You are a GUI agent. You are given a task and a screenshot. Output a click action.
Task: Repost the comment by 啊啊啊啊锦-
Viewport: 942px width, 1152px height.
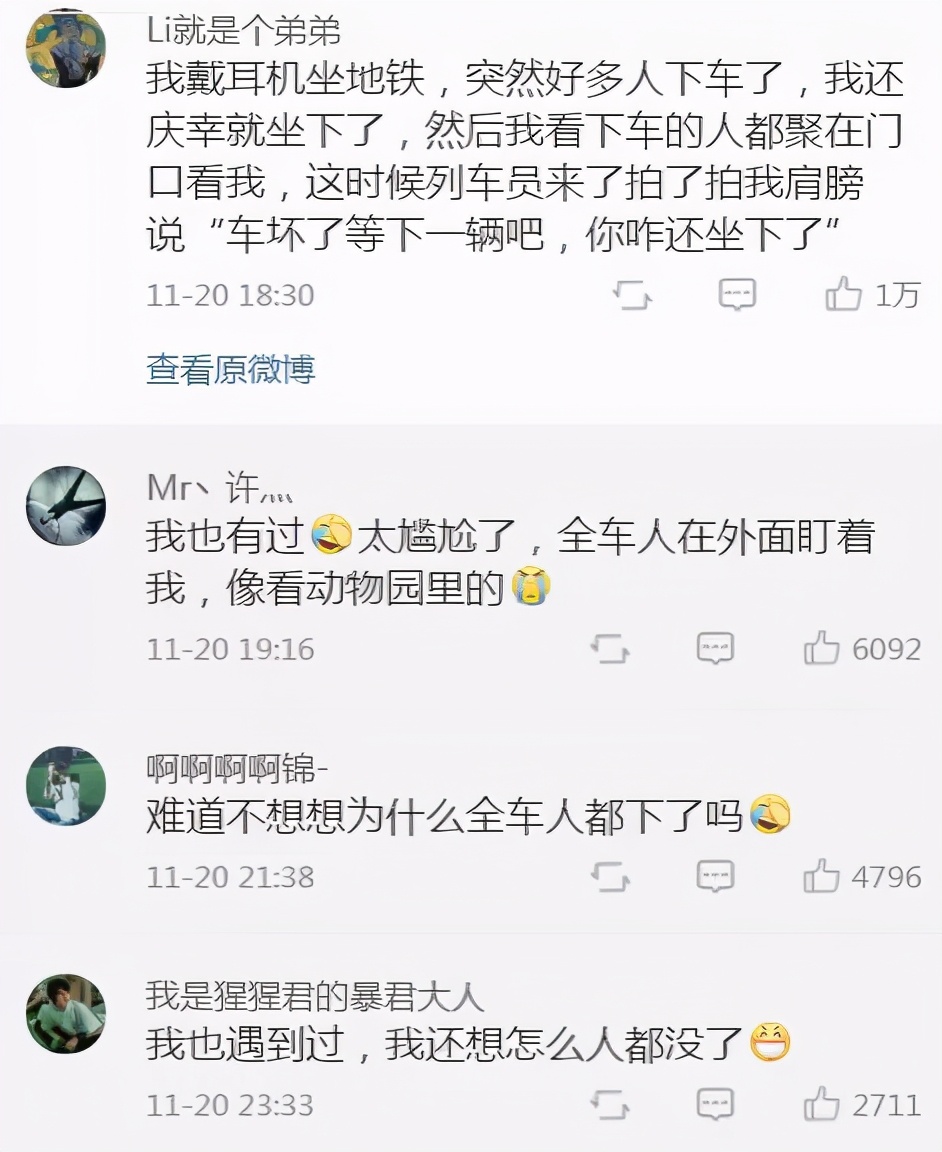click(609, 877)
